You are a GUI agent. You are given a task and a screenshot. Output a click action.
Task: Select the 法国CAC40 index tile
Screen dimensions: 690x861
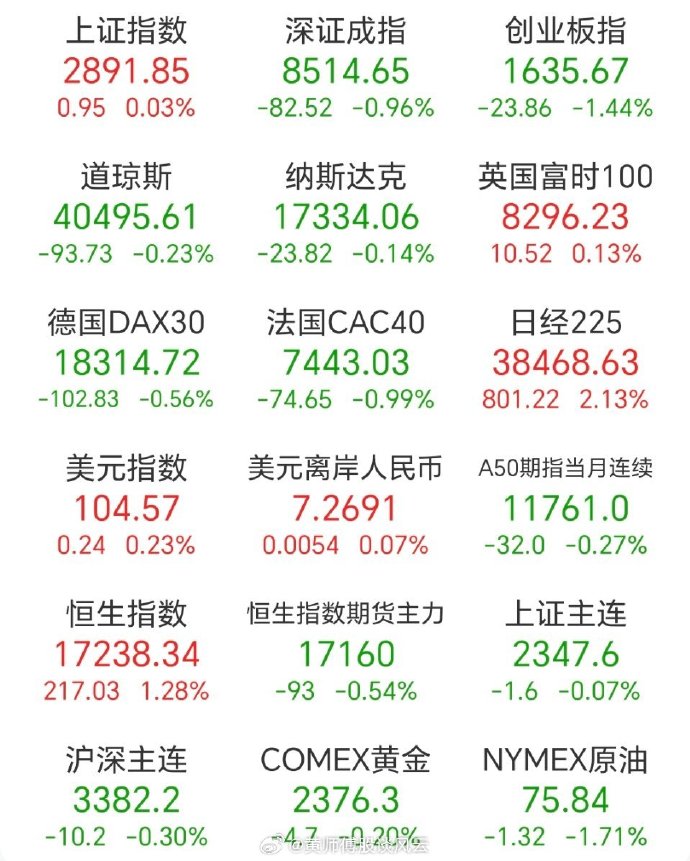tap(346, 362)
